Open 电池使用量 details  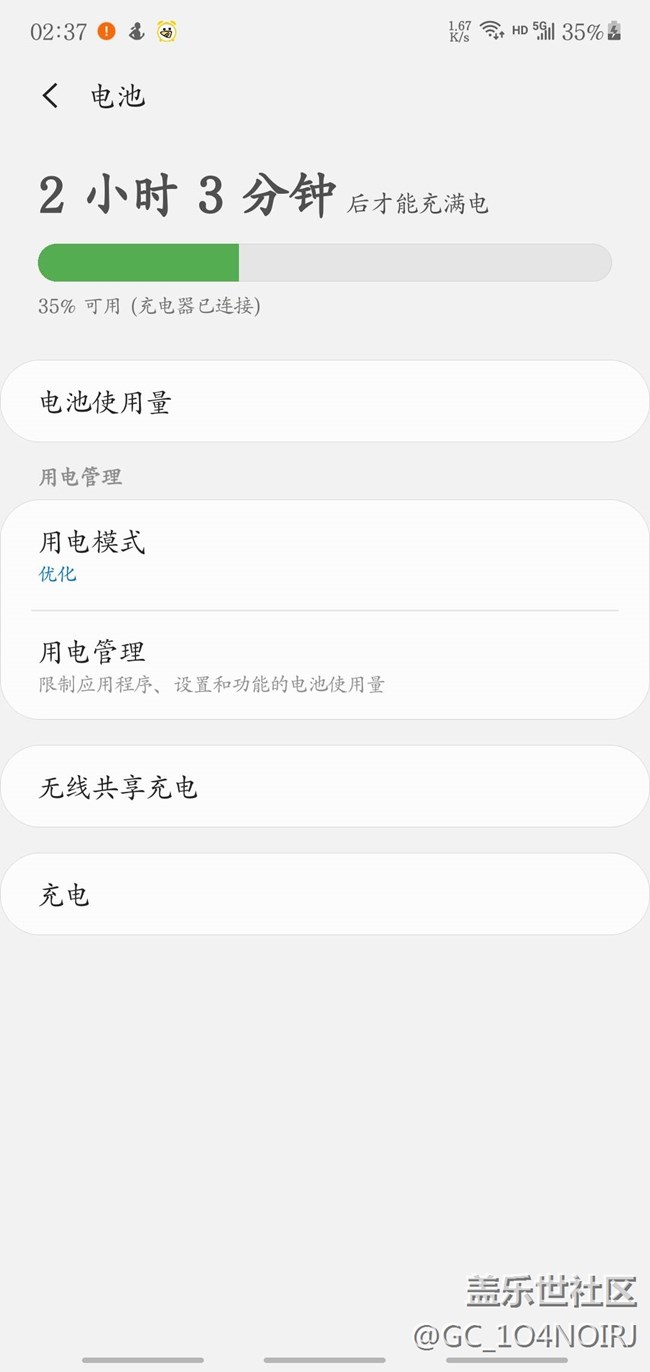click(324, 402)
